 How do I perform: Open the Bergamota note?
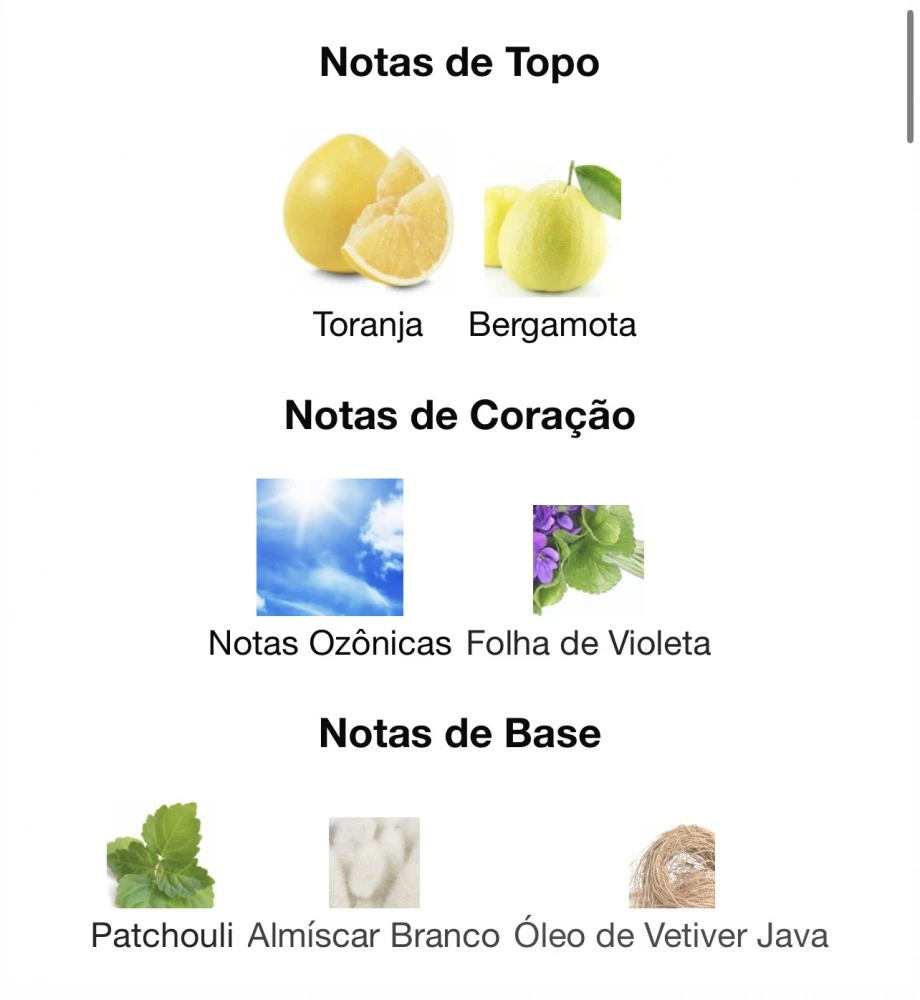552,230
